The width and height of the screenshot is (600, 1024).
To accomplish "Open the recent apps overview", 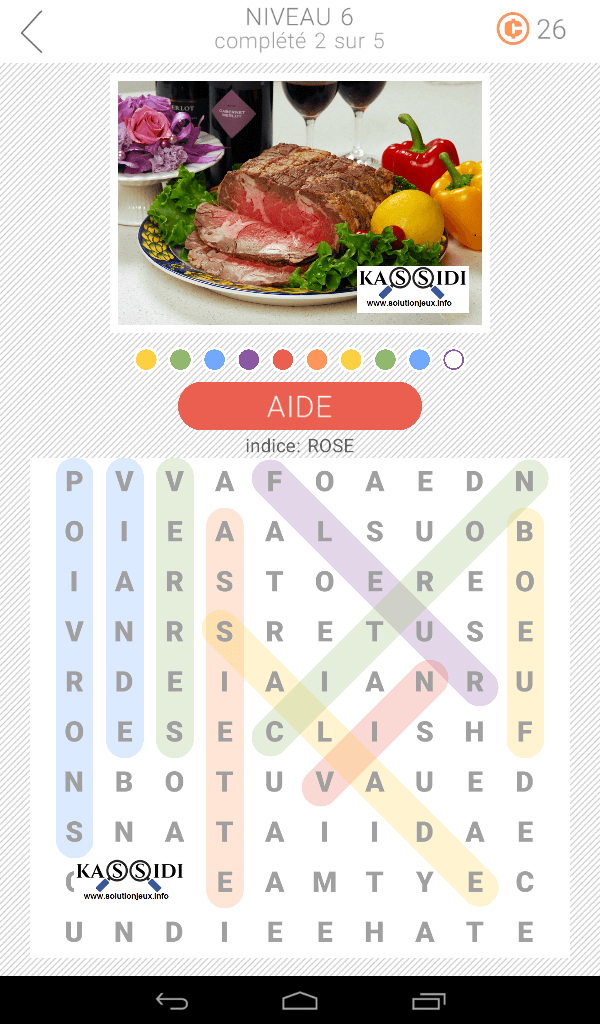I will [x=428, y=1000].
